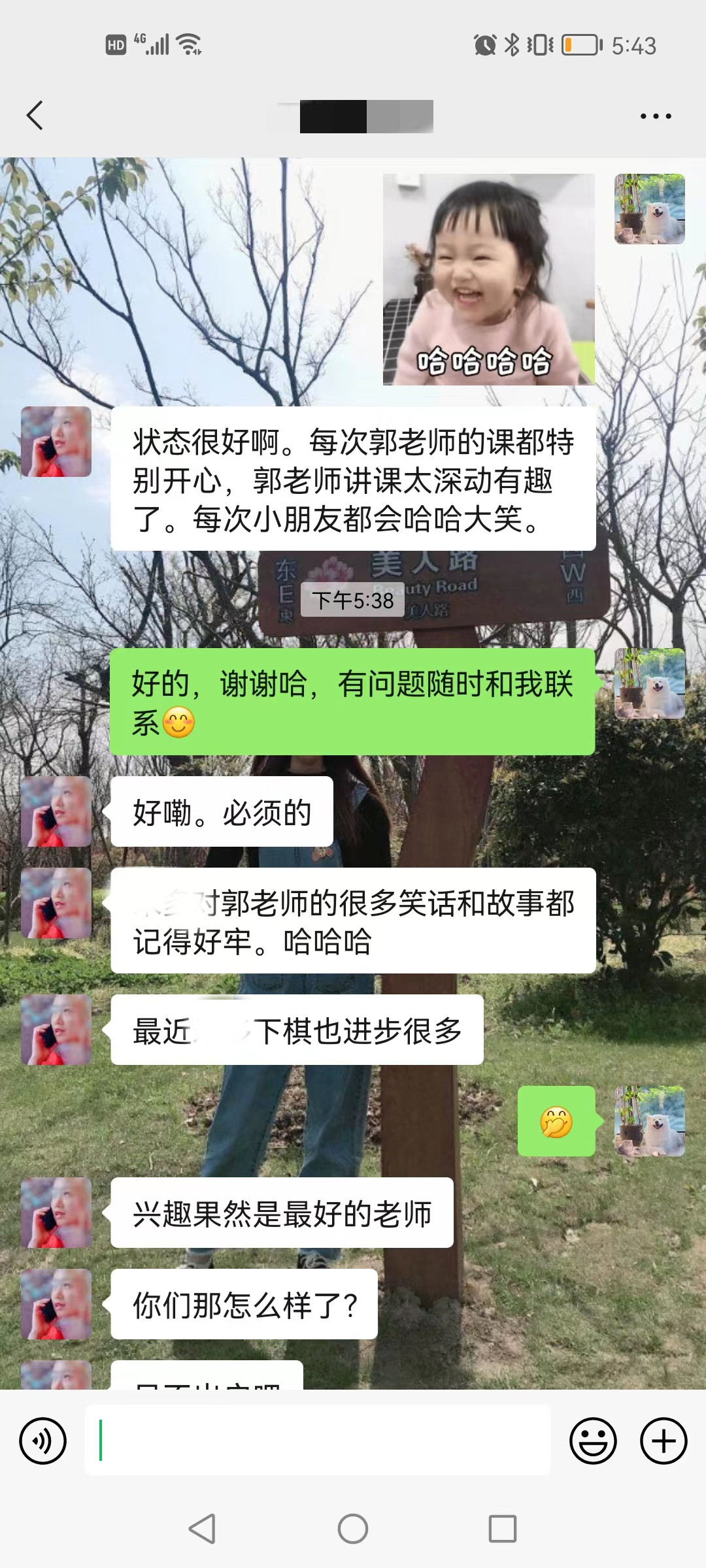
Task: Tap the system home button
Action: [x=353, y=1529]
